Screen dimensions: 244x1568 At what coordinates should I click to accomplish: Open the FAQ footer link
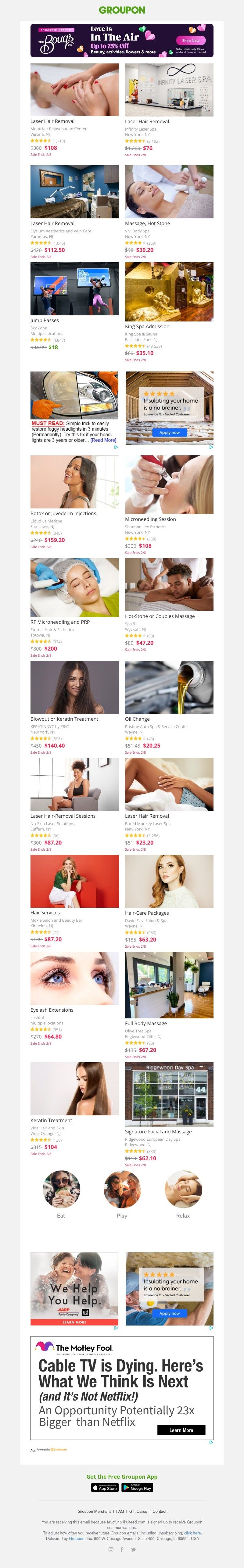click(x=120, y=1511)
